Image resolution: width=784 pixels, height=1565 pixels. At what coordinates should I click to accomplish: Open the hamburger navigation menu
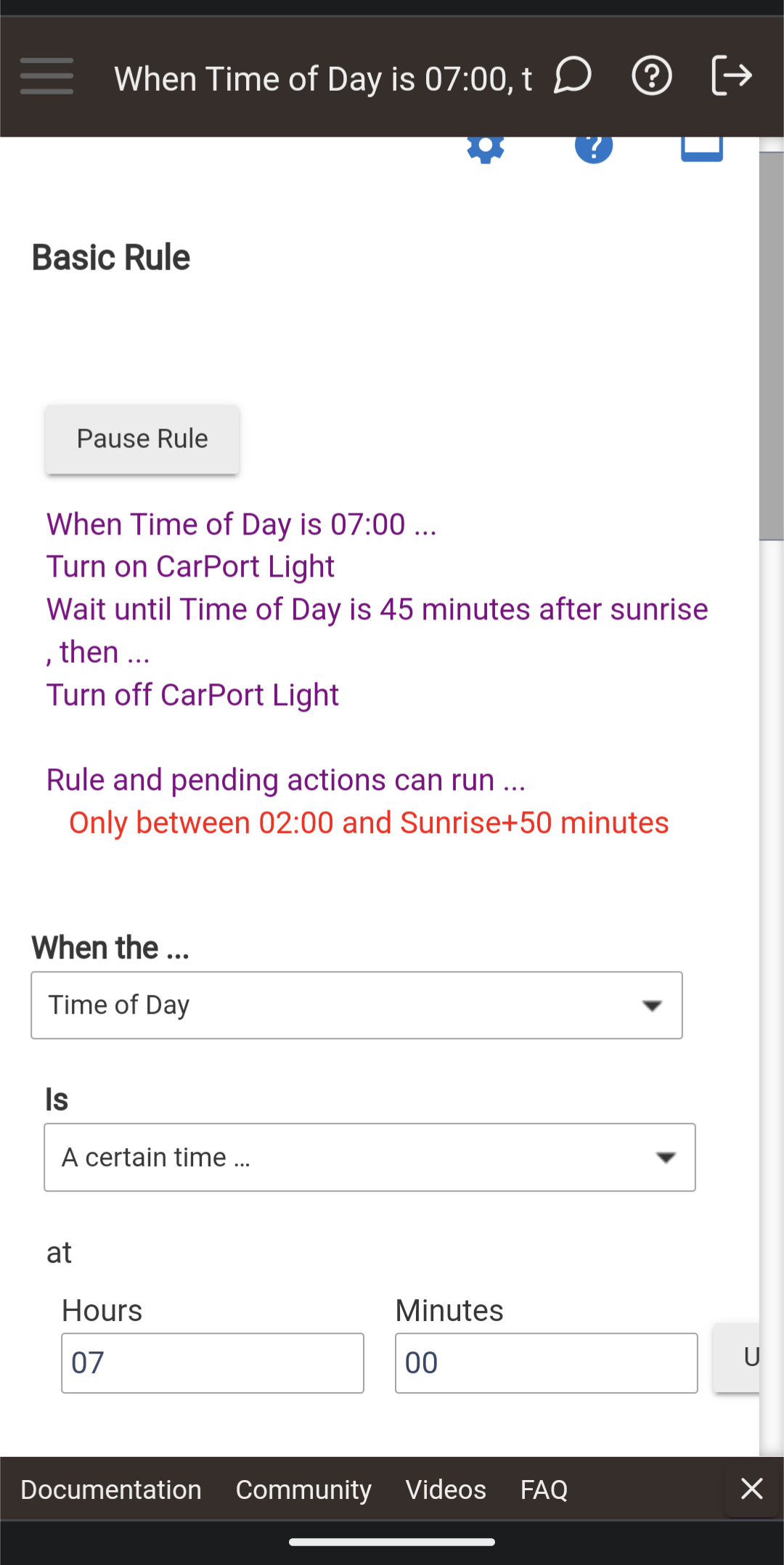click(x=46, y=76)
